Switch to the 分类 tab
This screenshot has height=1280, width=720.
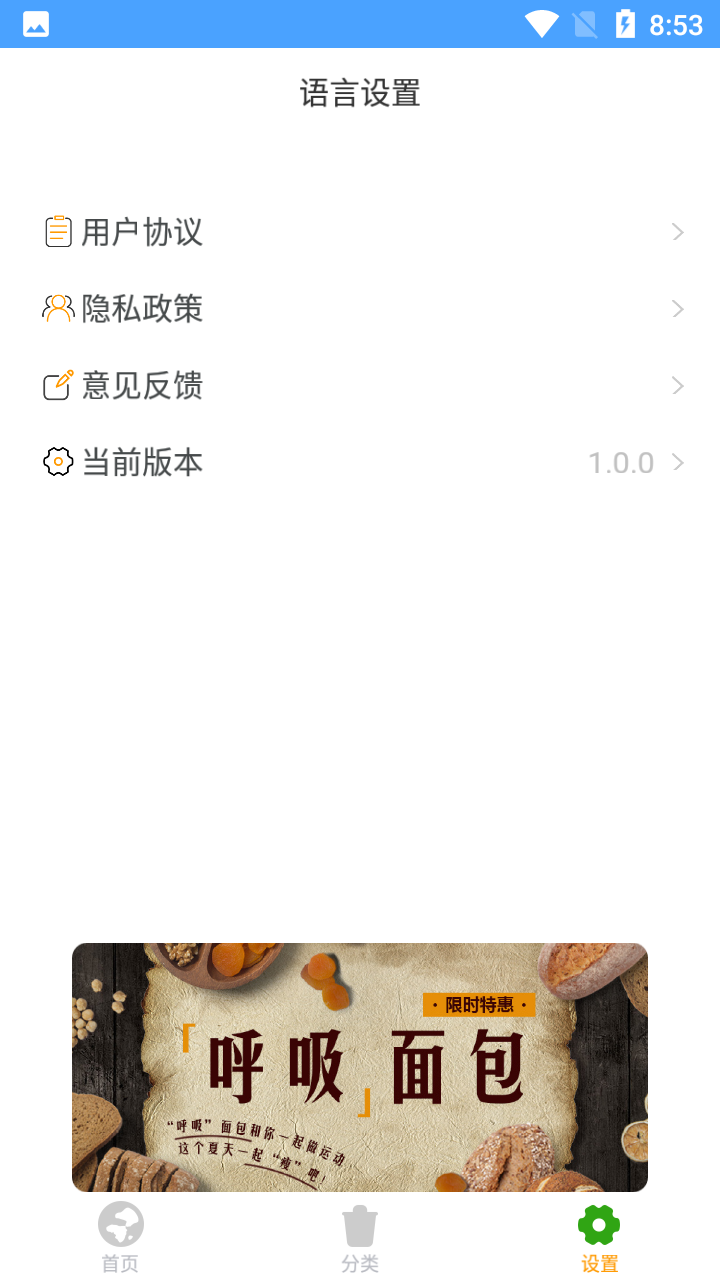(359, 1238)
